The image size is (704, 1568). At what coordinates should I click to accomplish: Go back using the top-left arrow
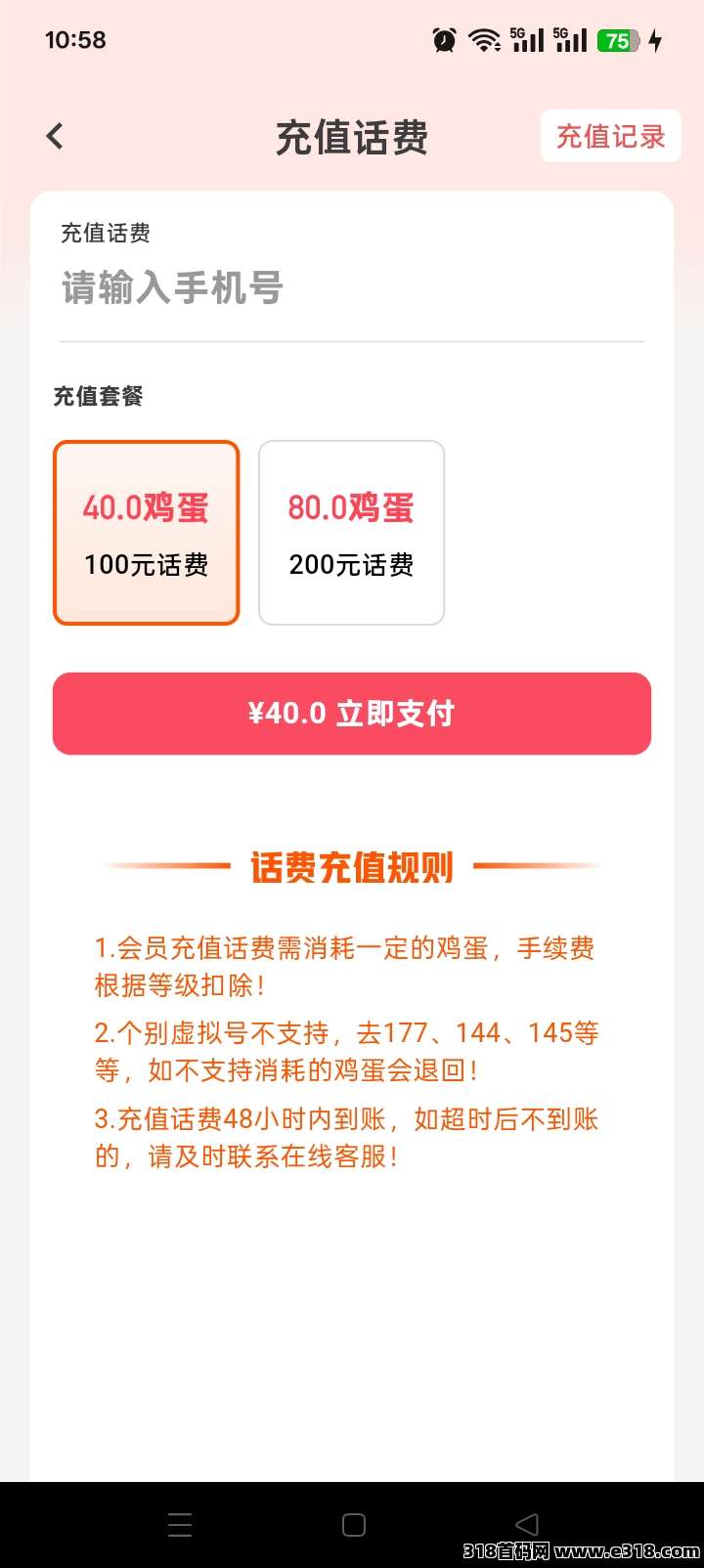tap(55, 136)
